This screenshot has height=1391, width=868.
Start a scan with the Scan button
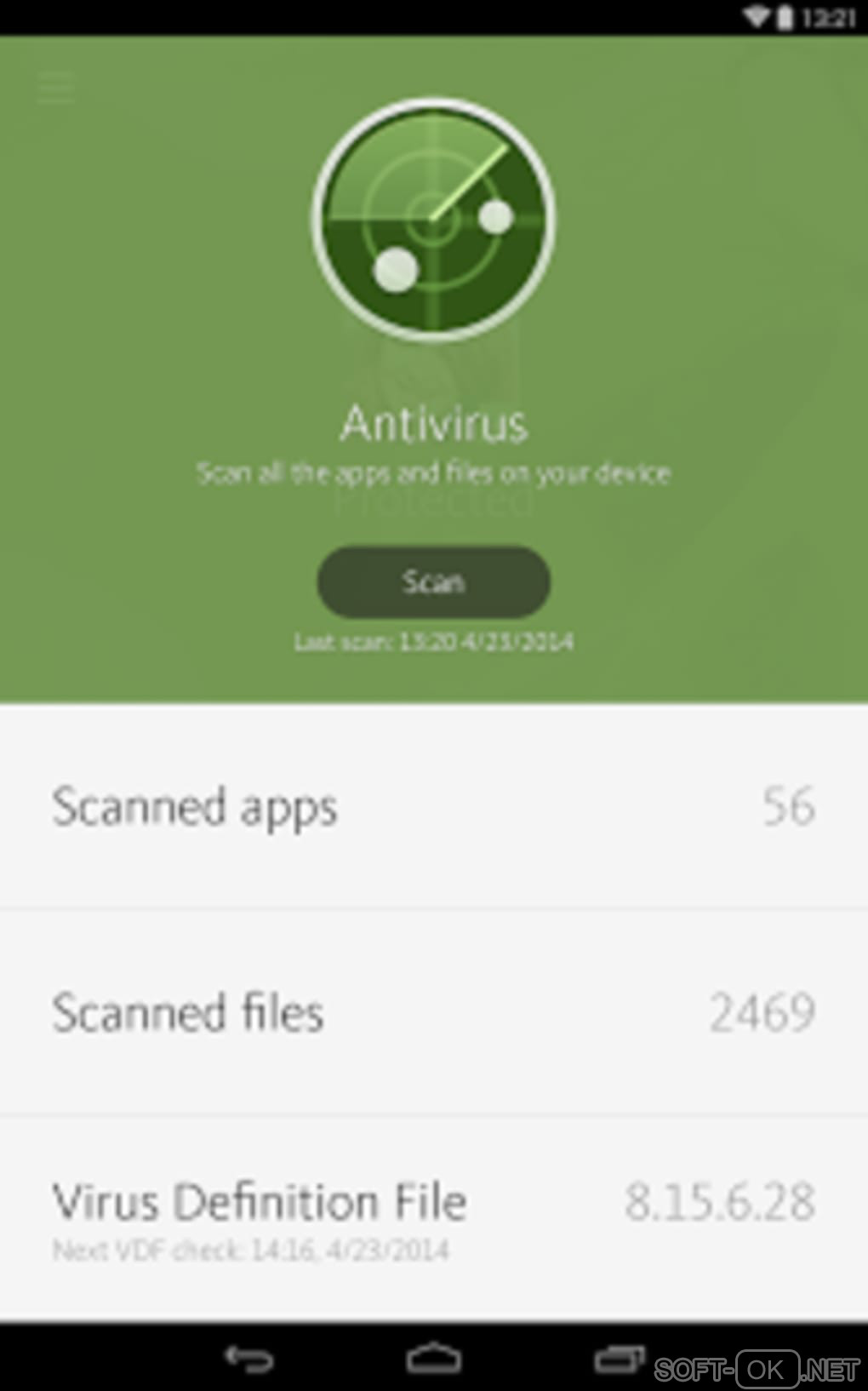coord(433,582)
